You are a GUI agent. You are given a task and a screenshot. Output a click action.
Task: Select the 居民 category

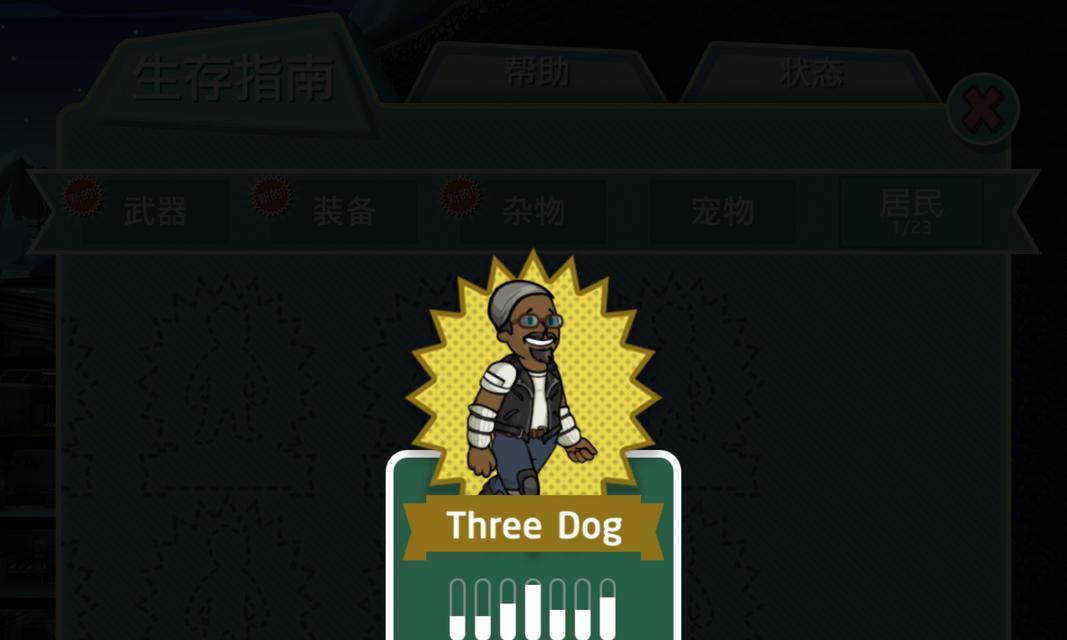[x=911, y=211]
